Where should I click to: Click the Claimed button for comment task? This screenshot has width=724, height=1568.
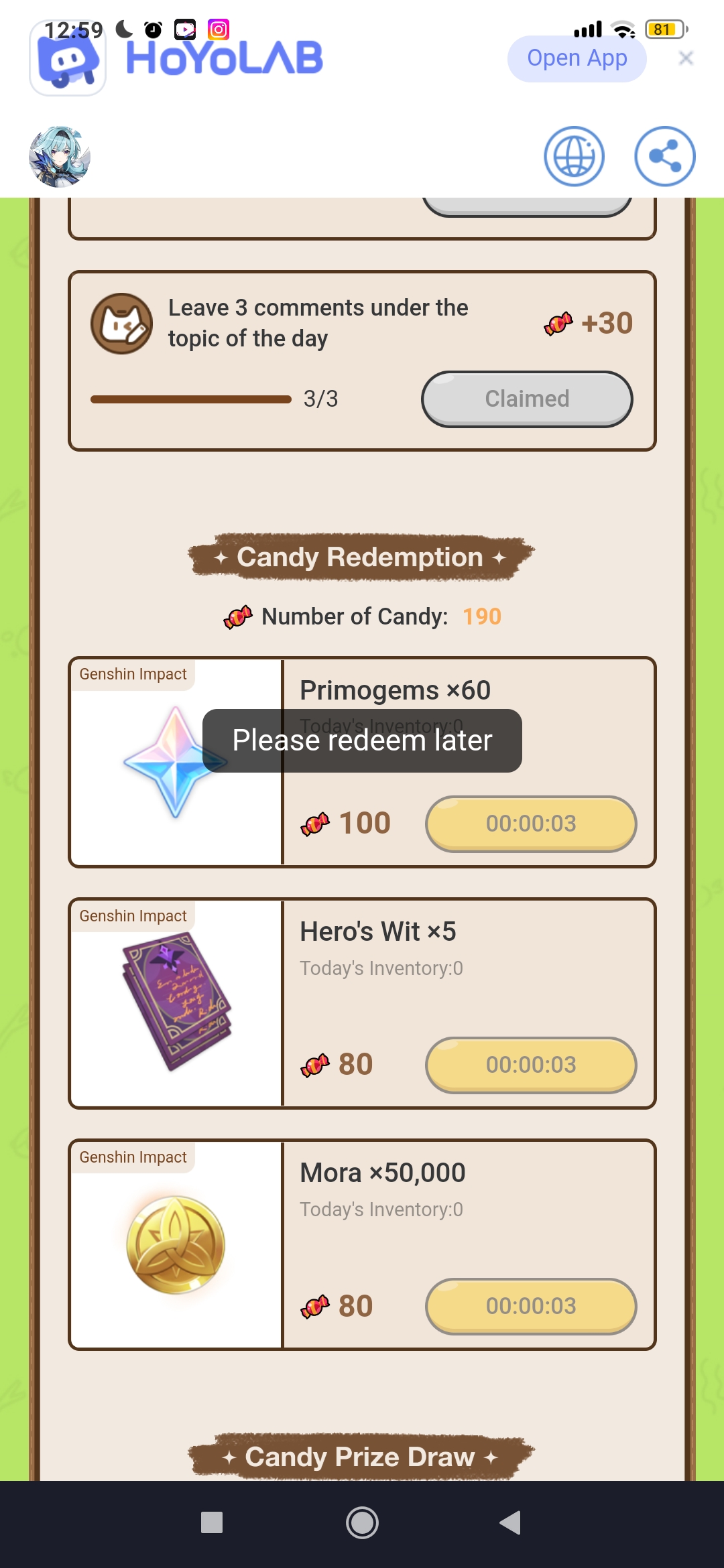pos(526,399)
